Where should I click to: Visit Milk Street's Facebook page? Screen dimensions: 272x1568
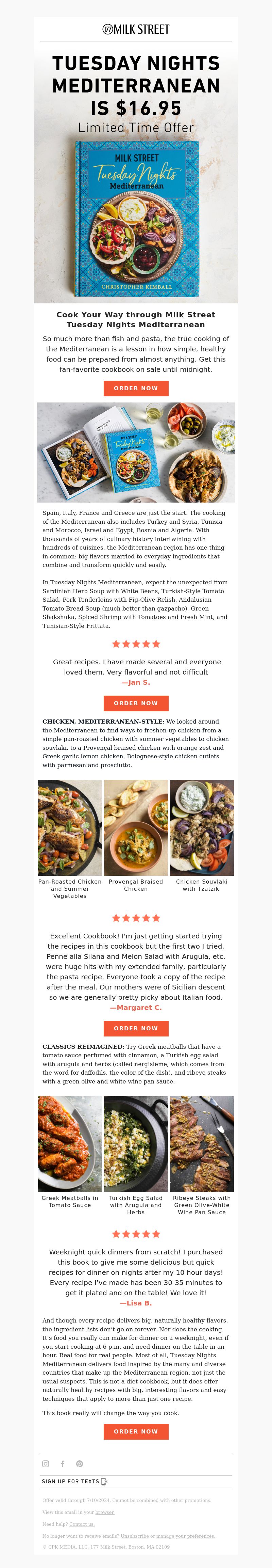point(63,1464)
